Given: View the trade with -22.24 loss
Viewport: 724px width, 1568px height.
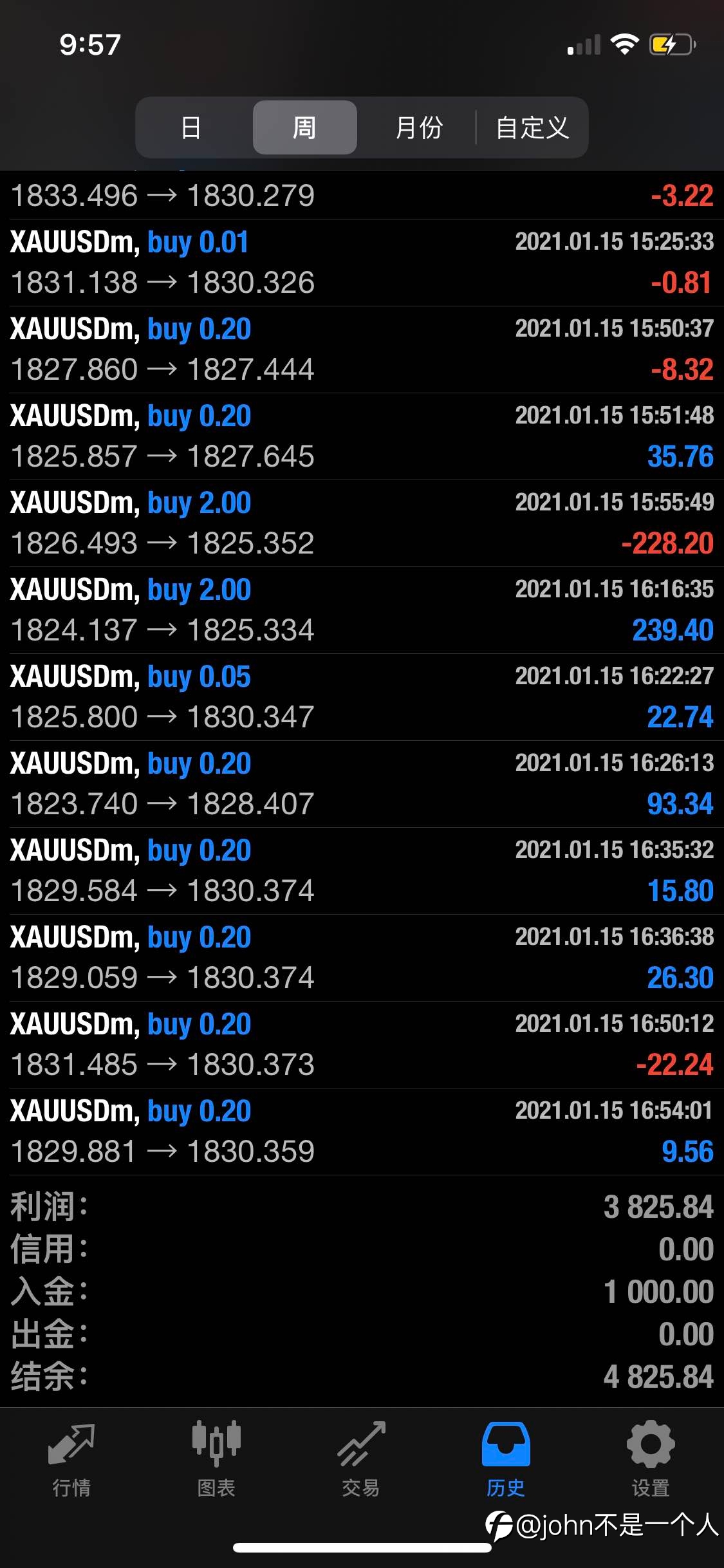Looking at the screenshot, I should (362, 1045).
